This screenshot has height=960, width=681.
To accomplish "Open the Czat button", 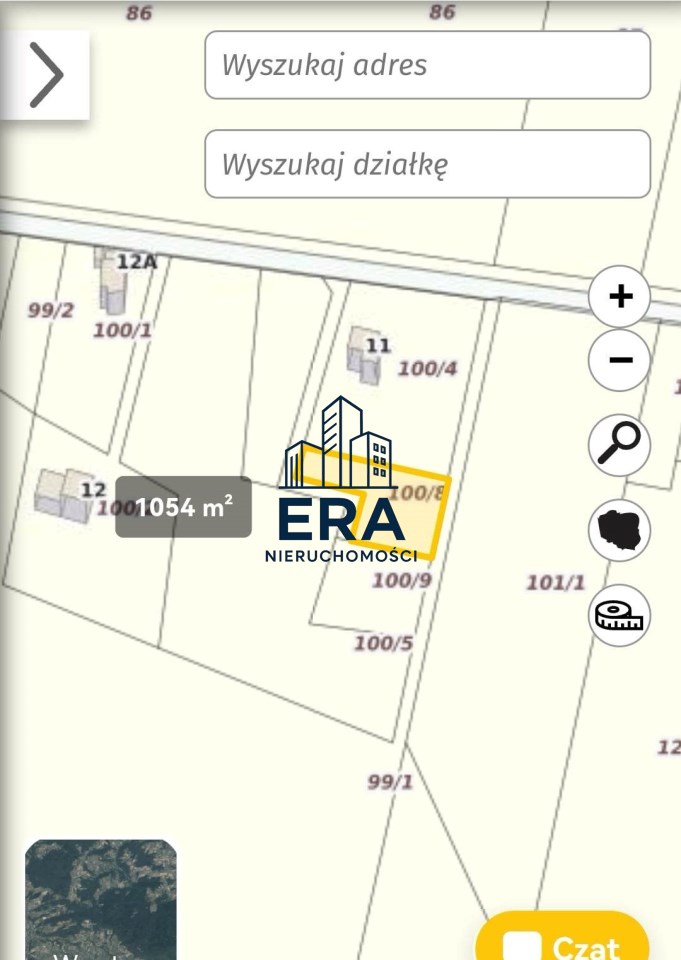I will pos(563,940).
